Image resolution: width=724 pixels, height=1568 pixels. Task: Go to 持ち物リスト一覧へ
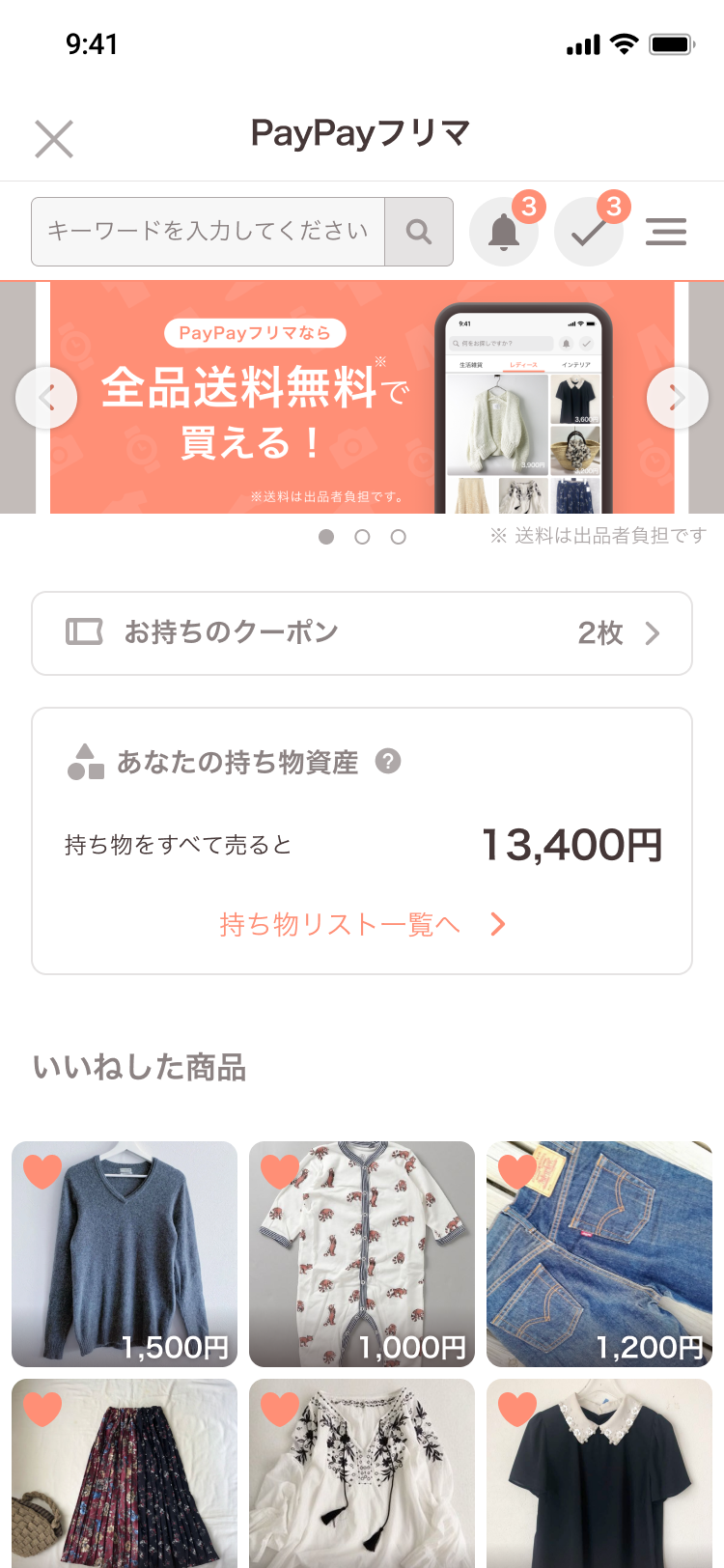tap(362, 924)
